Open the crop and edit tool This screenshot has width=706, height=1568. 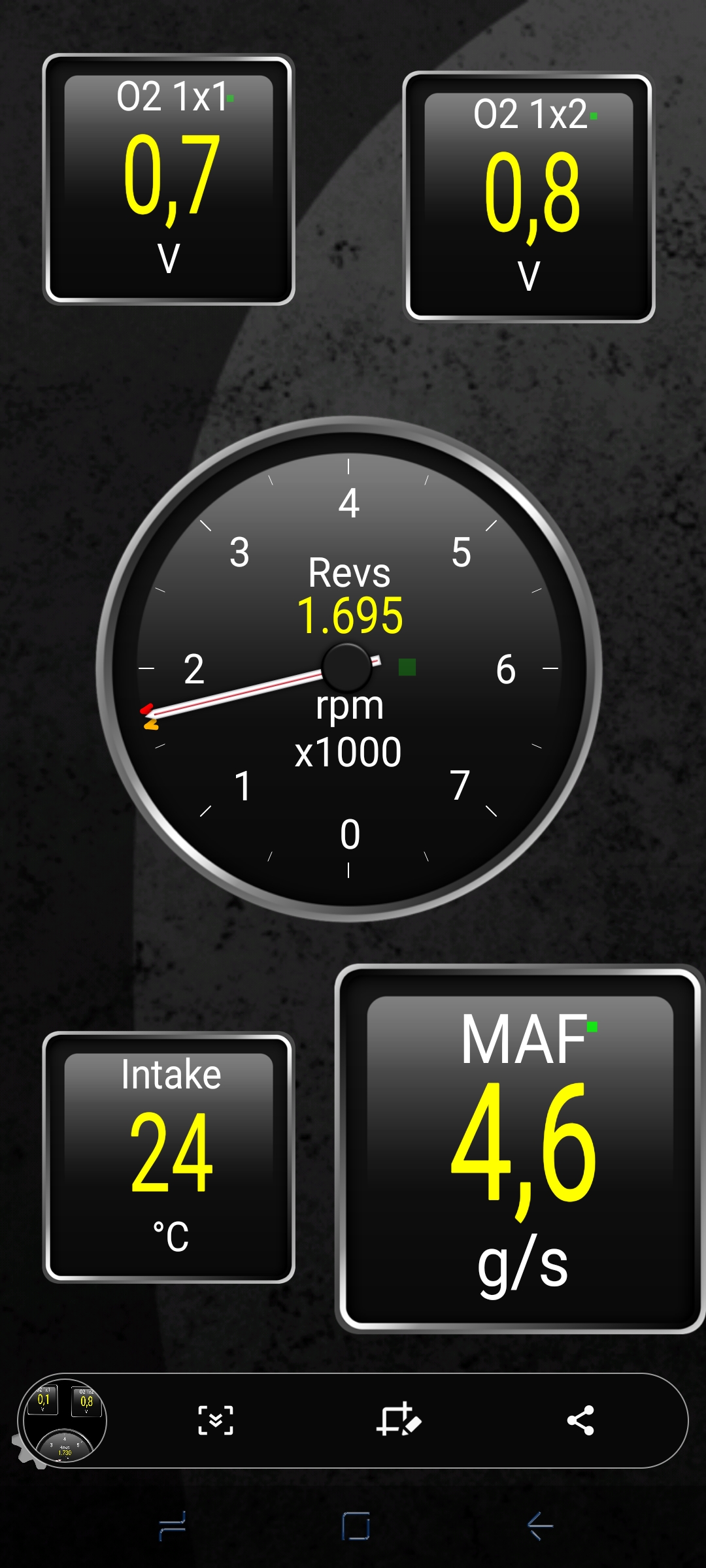[x=398, y=1419]
